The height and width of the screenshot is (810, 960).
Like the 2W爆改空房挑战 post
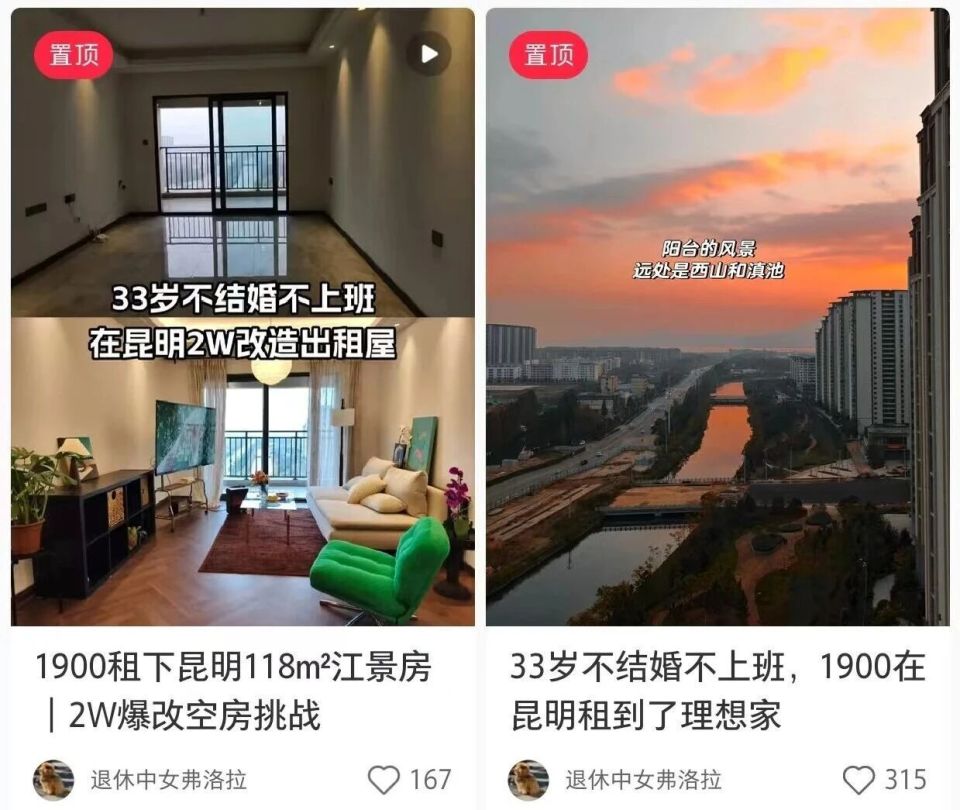(384, 779)
